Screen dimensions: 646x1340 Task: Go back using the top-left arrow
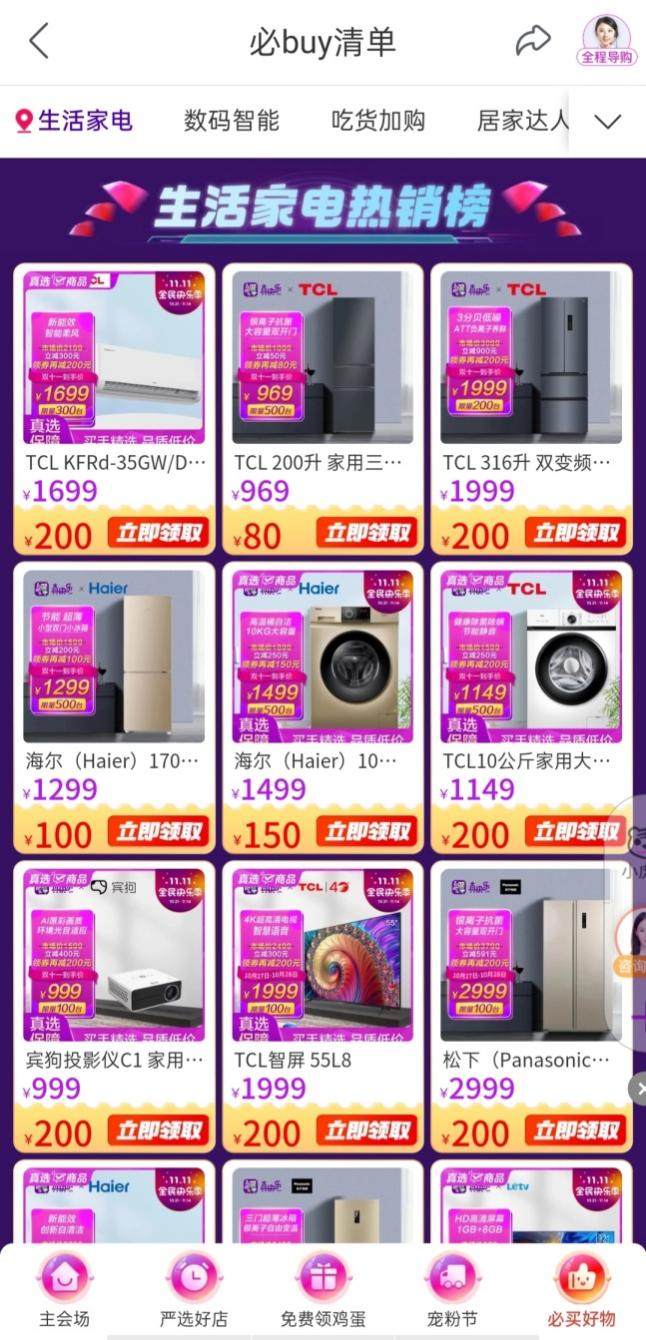(x=39, y=42)
